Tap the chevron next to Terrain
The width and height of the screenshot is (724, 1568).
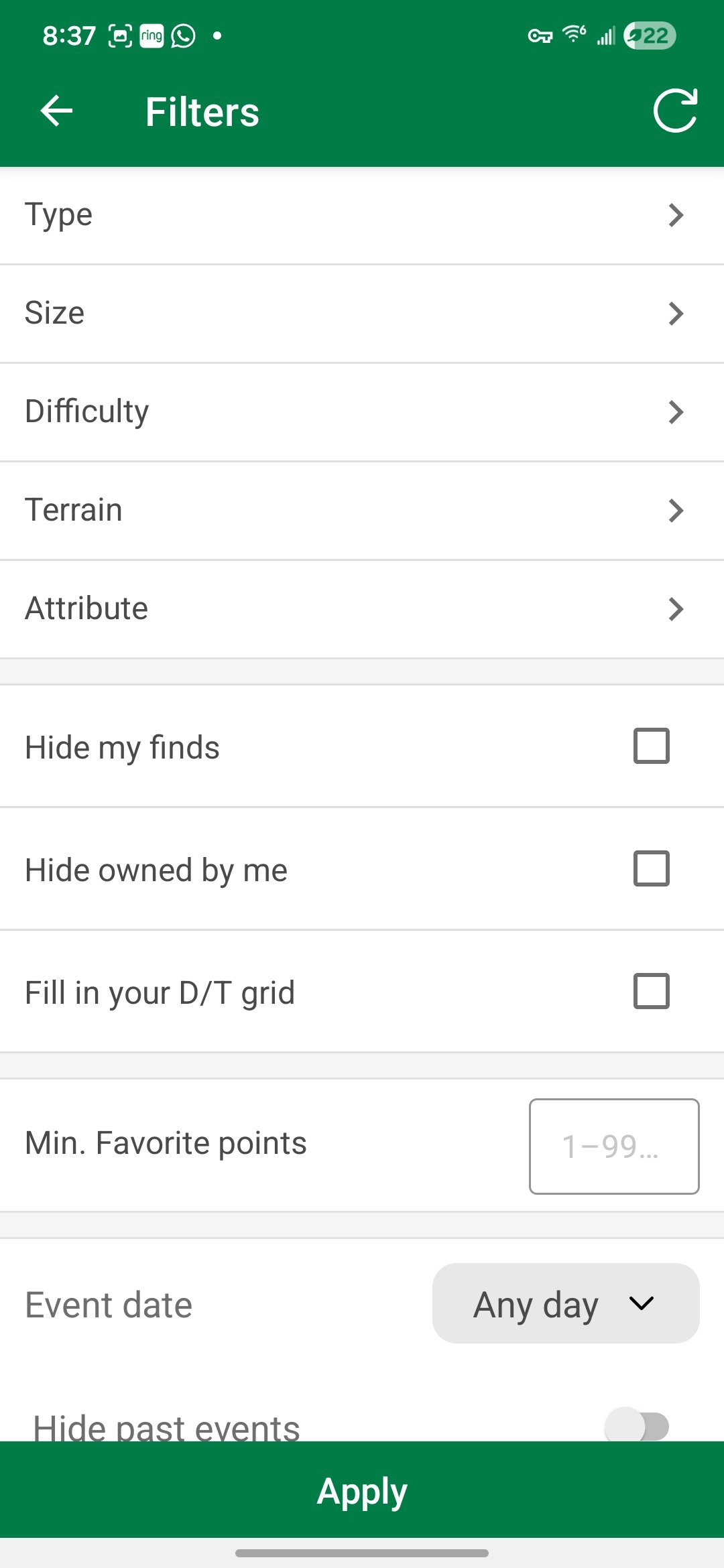(x=676, y=511)
